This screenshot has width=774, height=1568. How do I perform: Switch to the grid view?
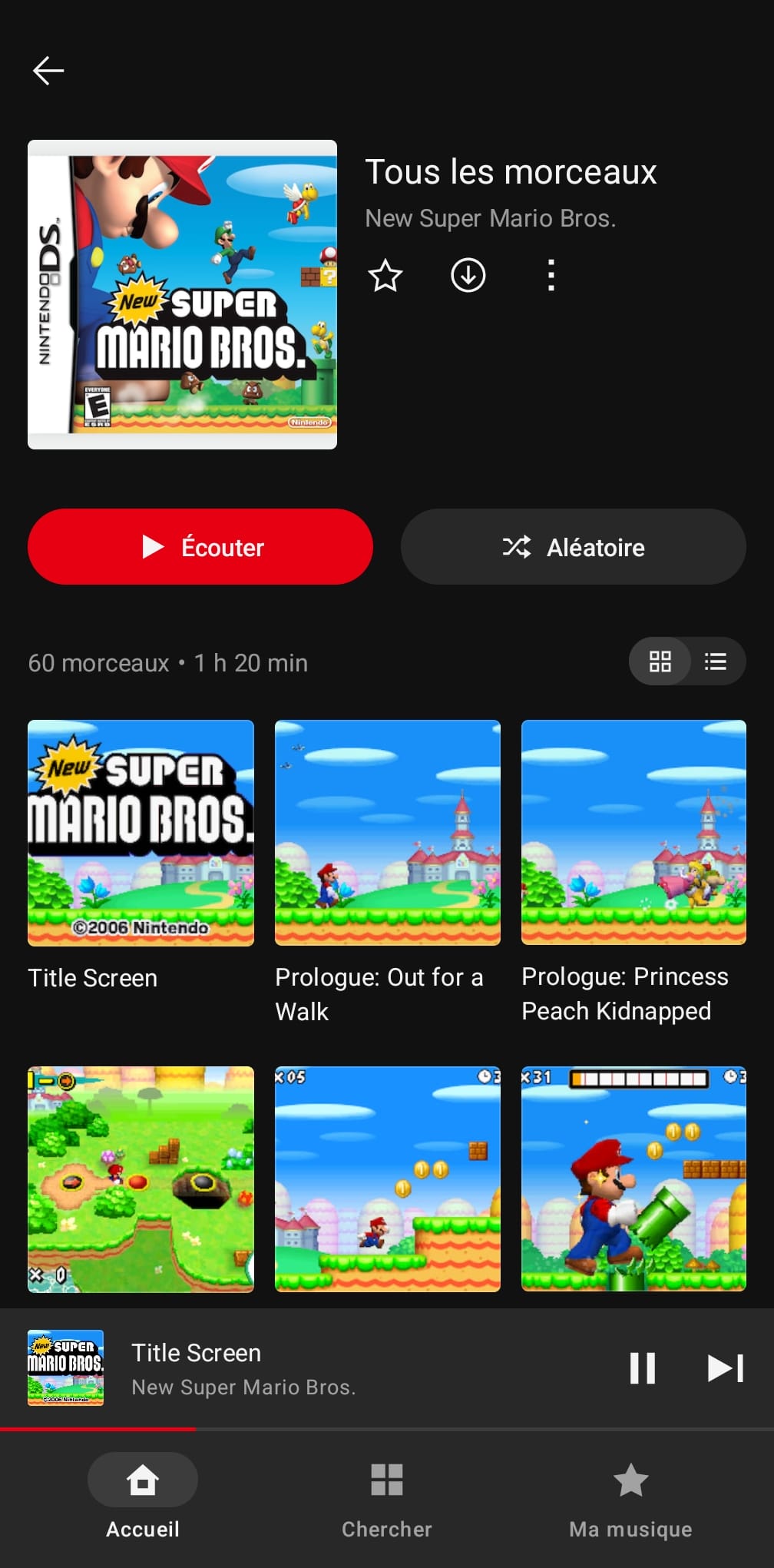[660, 661]
